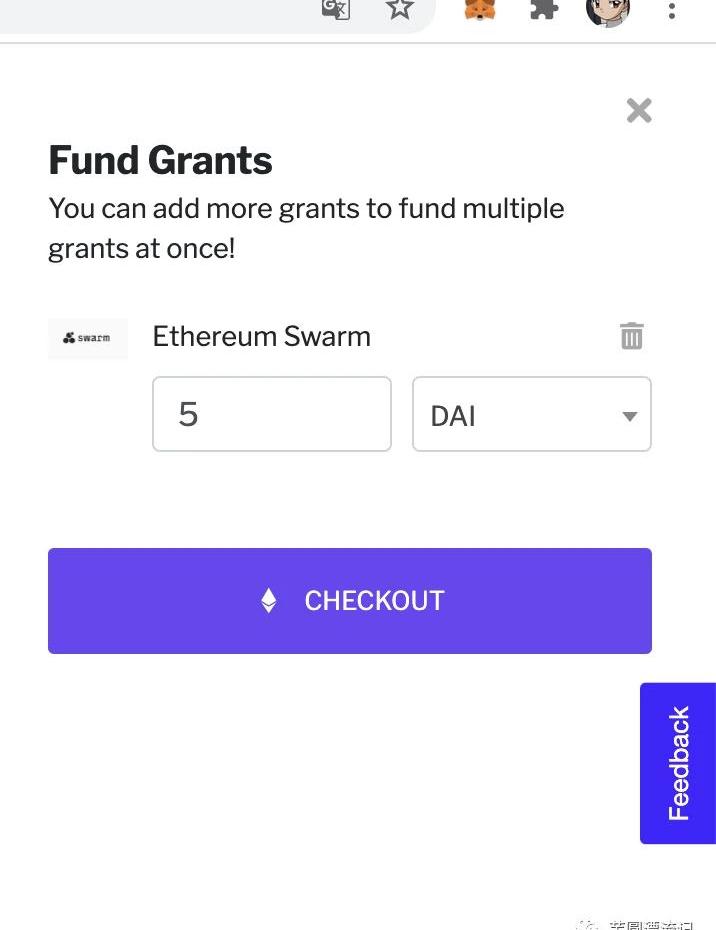This screenshot has width=716, height=930.
Task: Open the browser profile avatar
Action: pyautogui.click(x=607, y=9)
